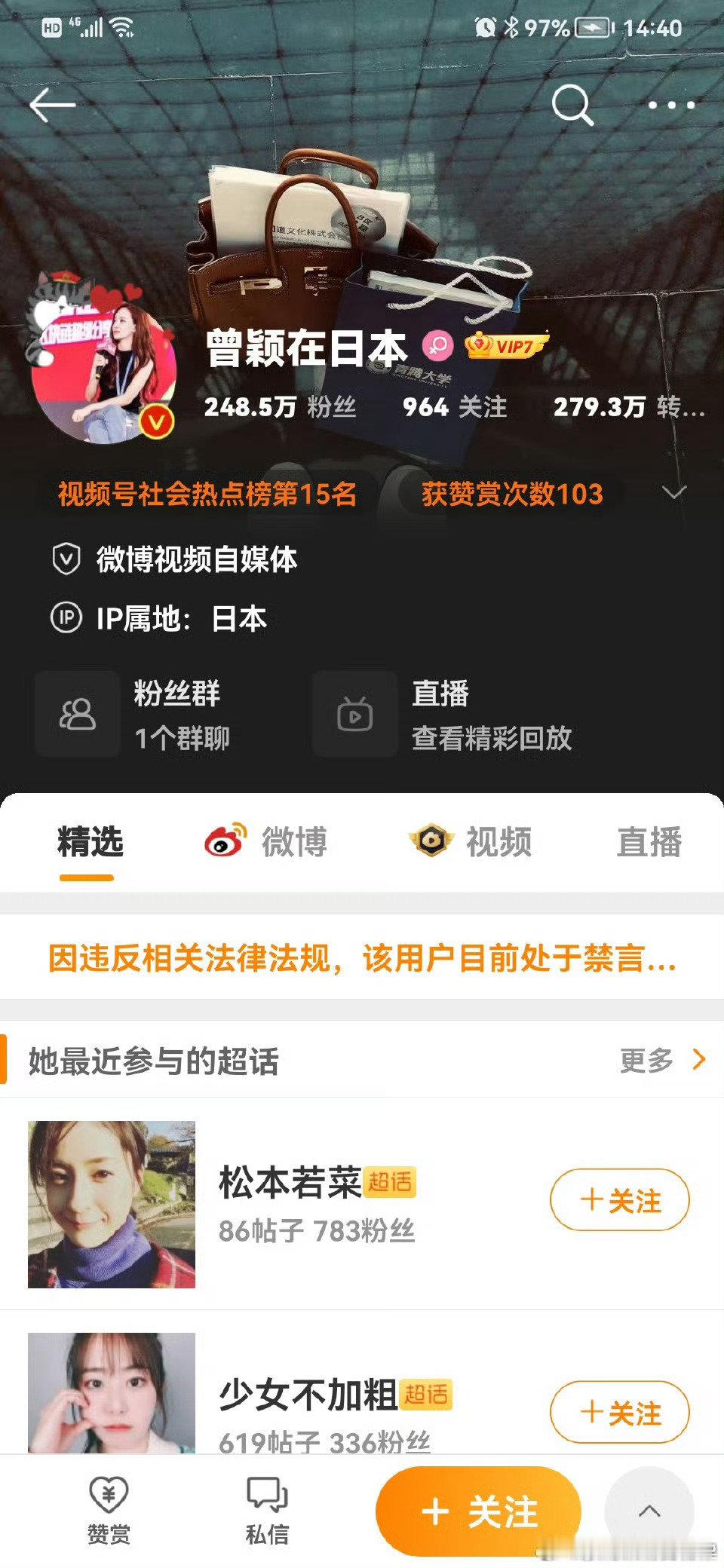724x1568 pixels.
Task: Open the 248.5万 粉丝 followers list
Action: [x=280, y=407]
